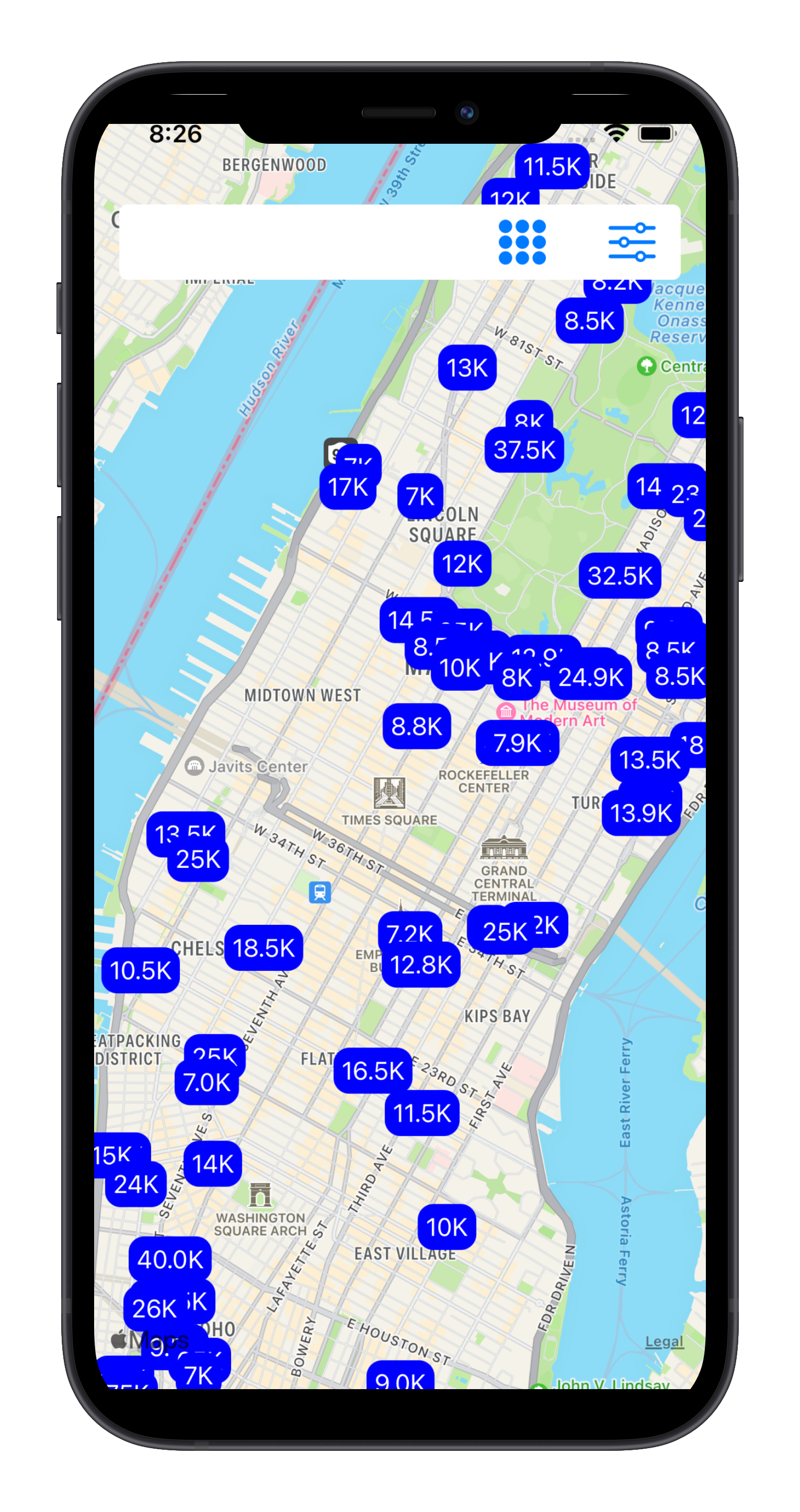Select the 7.0K price marker
This screenshot has width=800, height=1512.
click(207, 1082)
